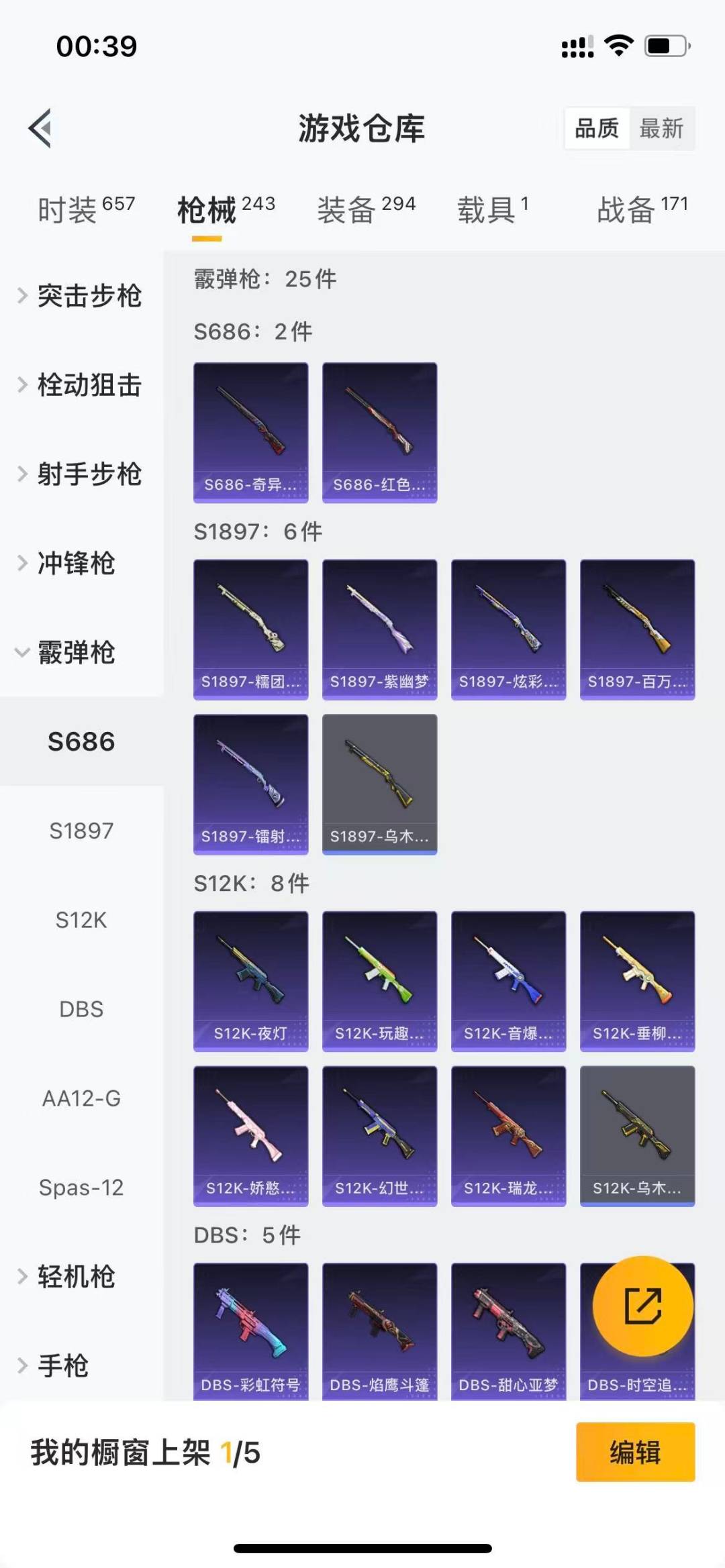Sort the warehouse by 最新
725x1568 pixels.
[x=661, y=127]
